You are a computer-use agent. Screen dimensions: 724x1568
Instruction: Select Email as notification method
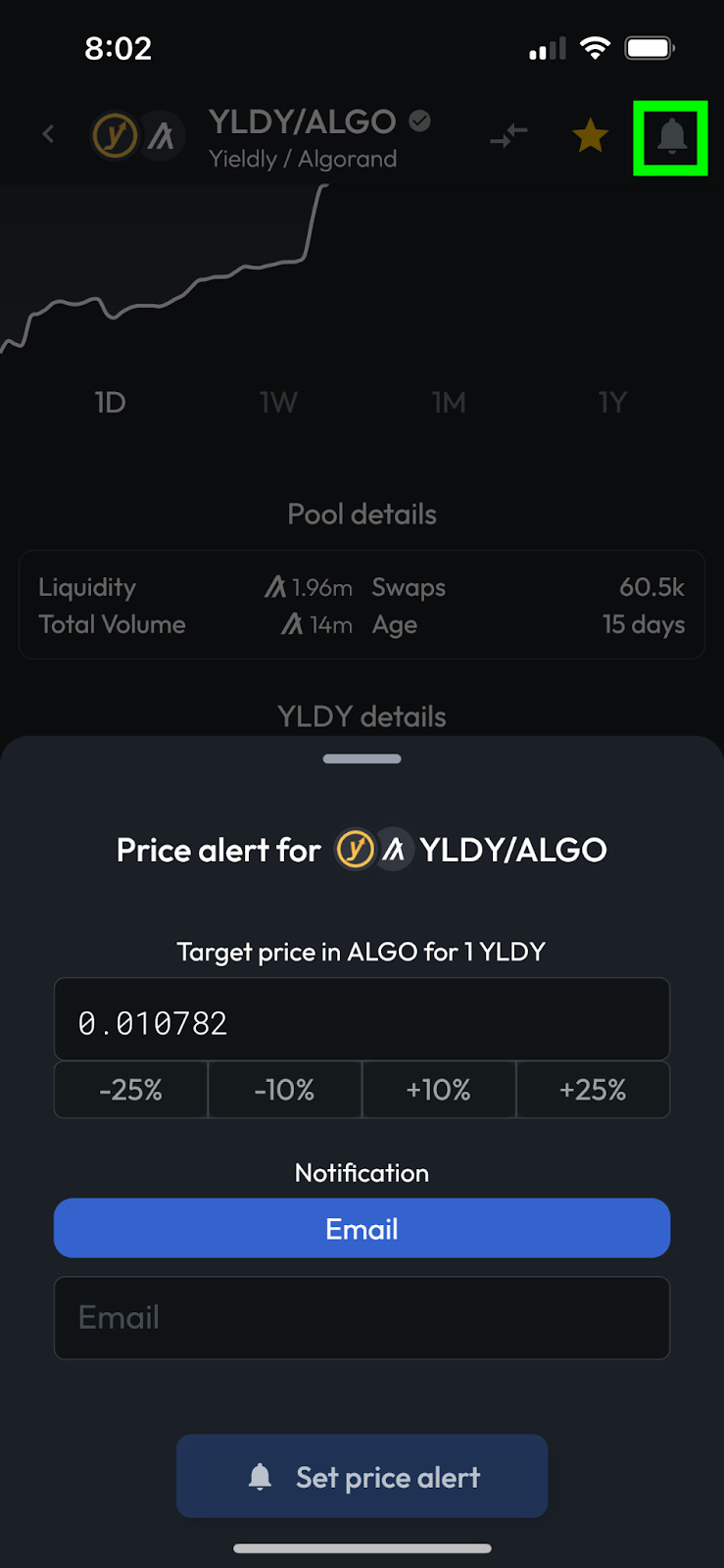362,1228
